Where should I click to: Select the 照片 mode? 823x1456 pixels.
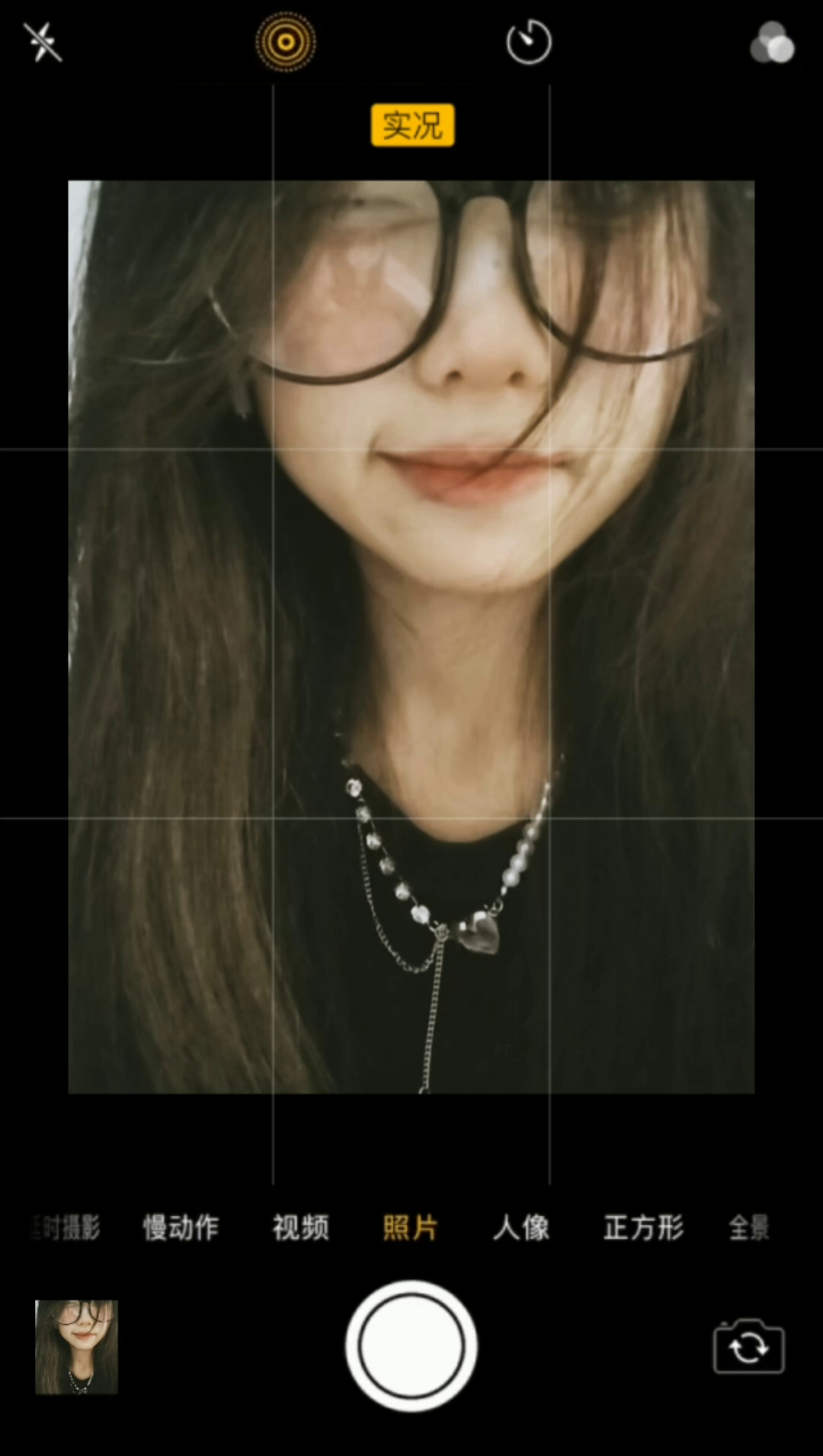click(410, 1228)
